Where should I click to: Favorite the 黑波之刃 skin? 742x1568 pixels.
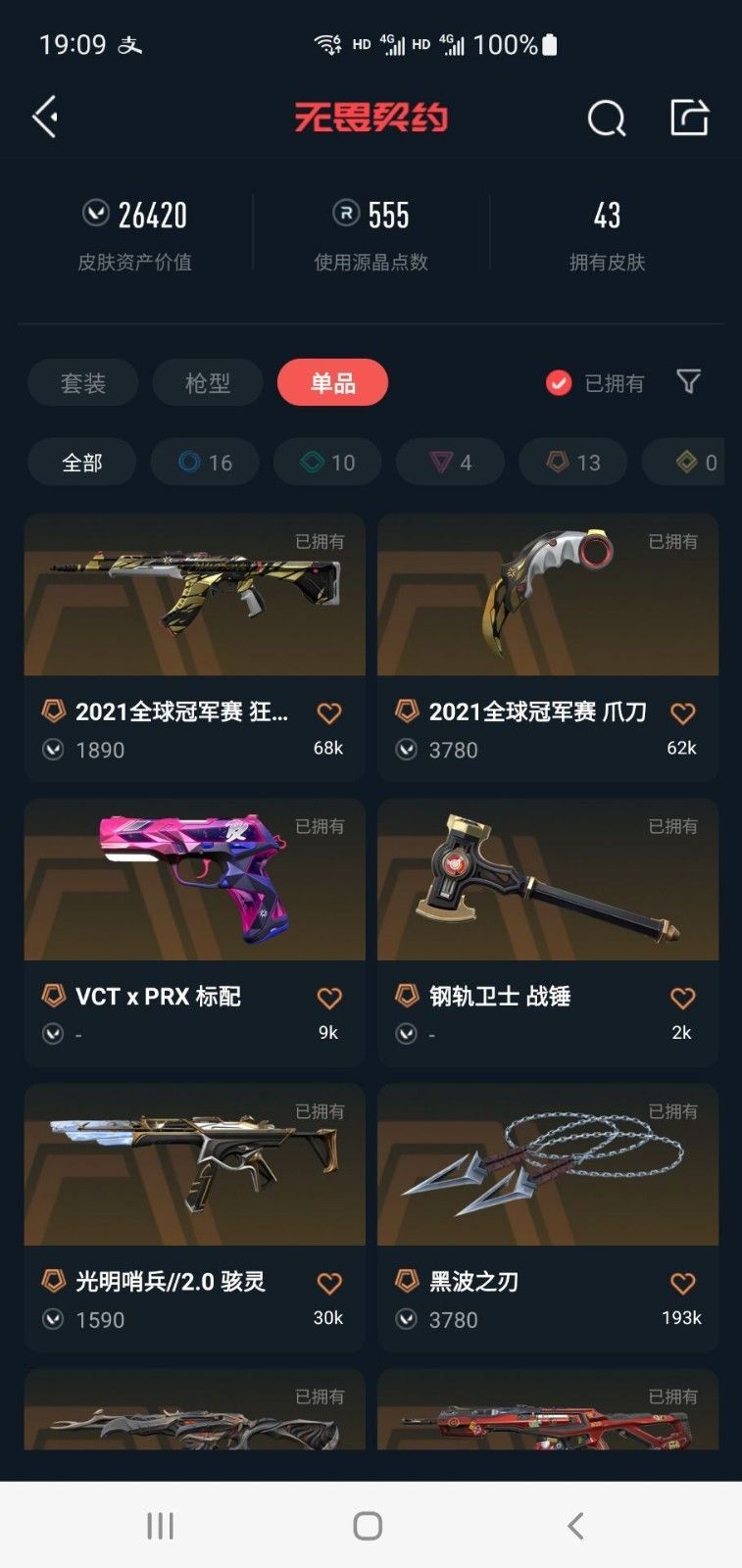(x=682, y=1284)
